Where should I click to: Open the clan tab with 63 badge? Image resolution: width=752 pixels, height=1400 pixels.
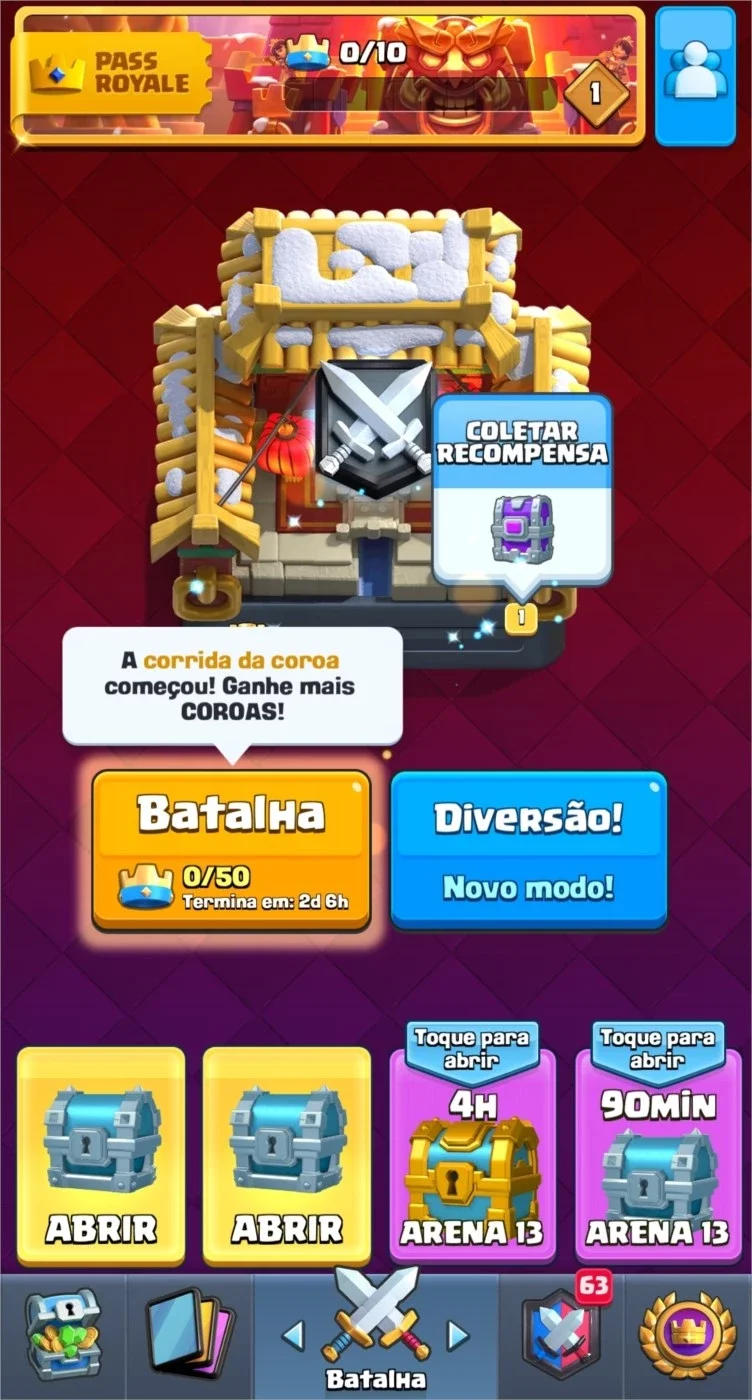(562, 1336)
